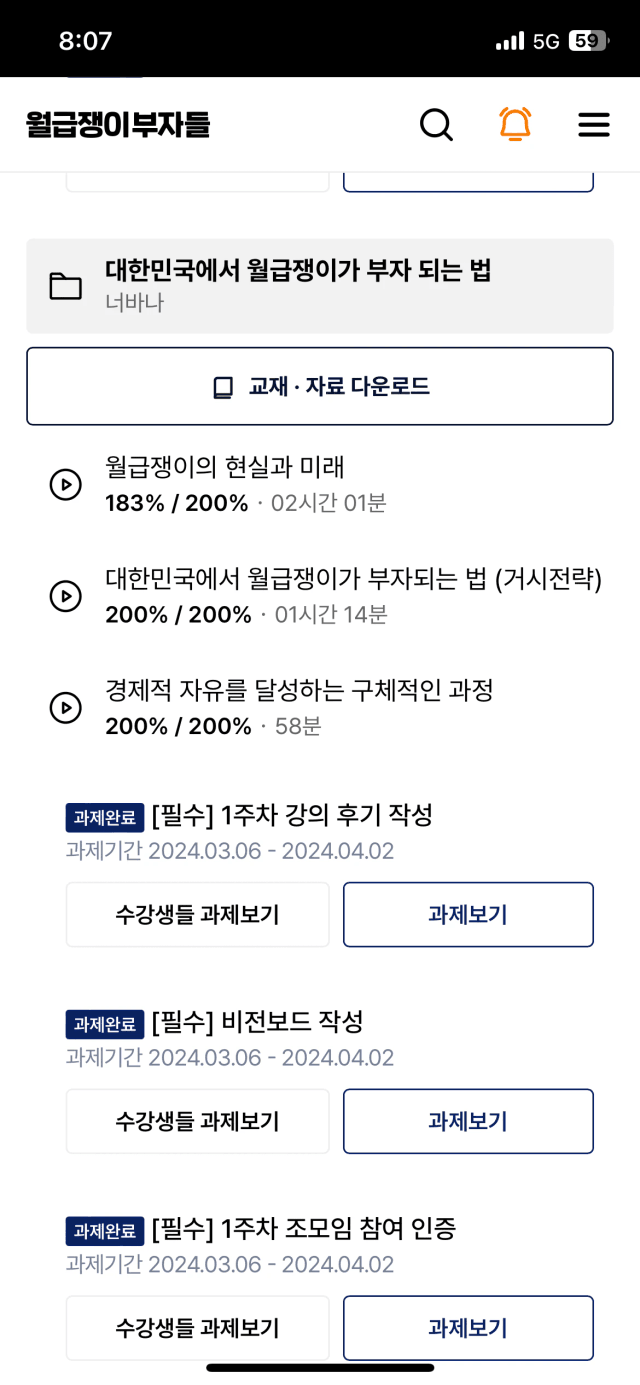640x1385 pixels.
Task: Tap 수강생들 과제보기 under 비전보드 작성
Action: [x=197, y=1121]
